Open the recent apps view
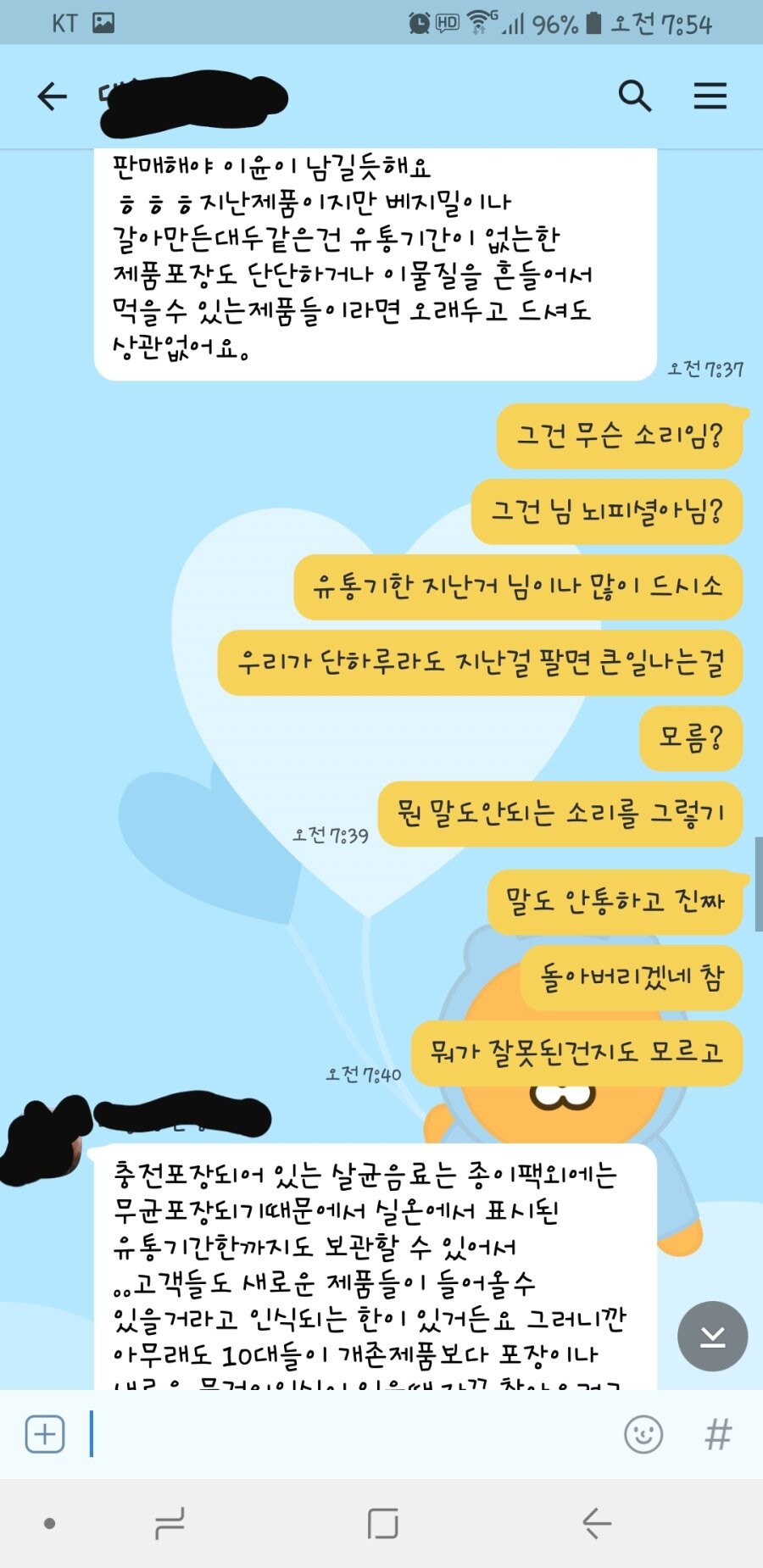 [170, 1523]
